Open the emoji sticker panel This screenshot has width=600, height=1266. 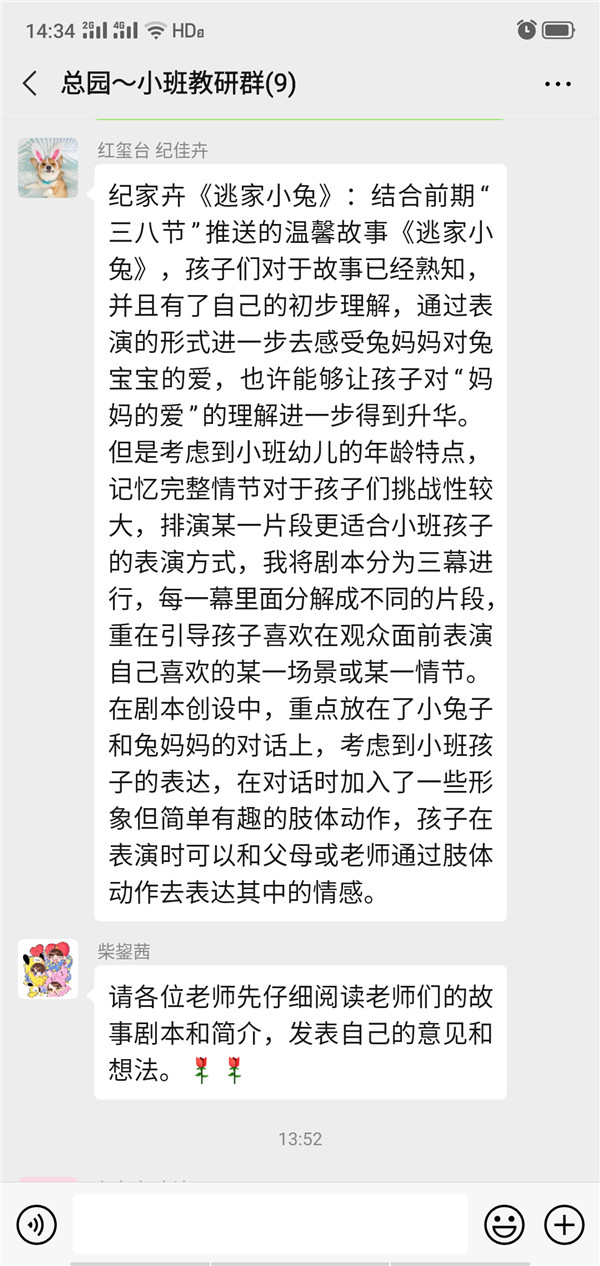[x=504, y=1224]
